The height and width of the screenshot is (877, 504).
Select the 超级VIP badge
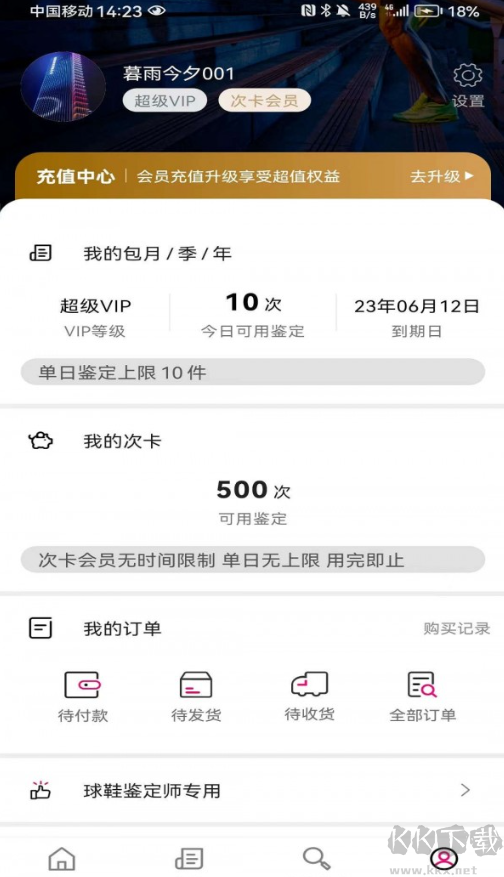pyautogui.click(x=165, y=101)
